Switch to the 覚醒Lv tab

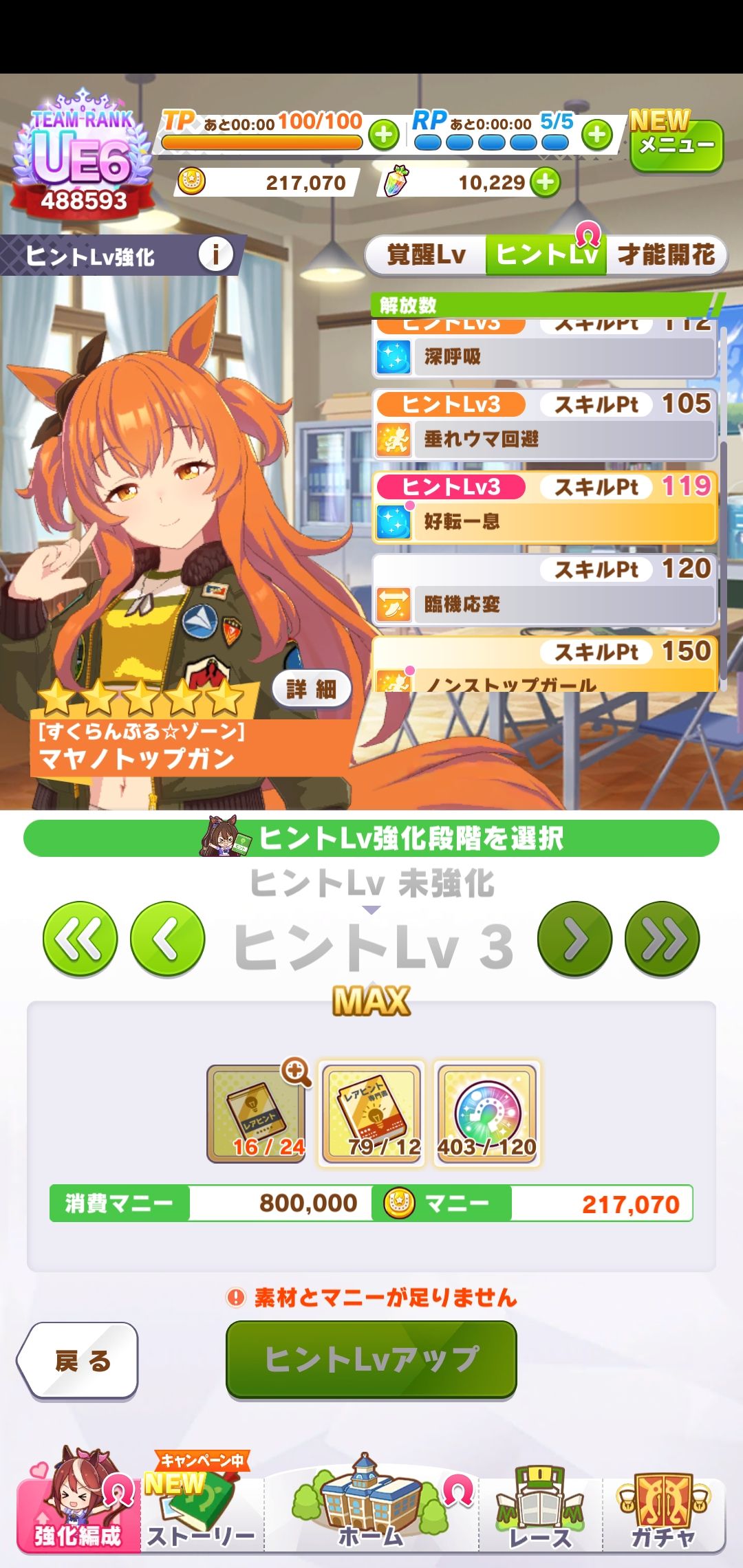(427, 255)
